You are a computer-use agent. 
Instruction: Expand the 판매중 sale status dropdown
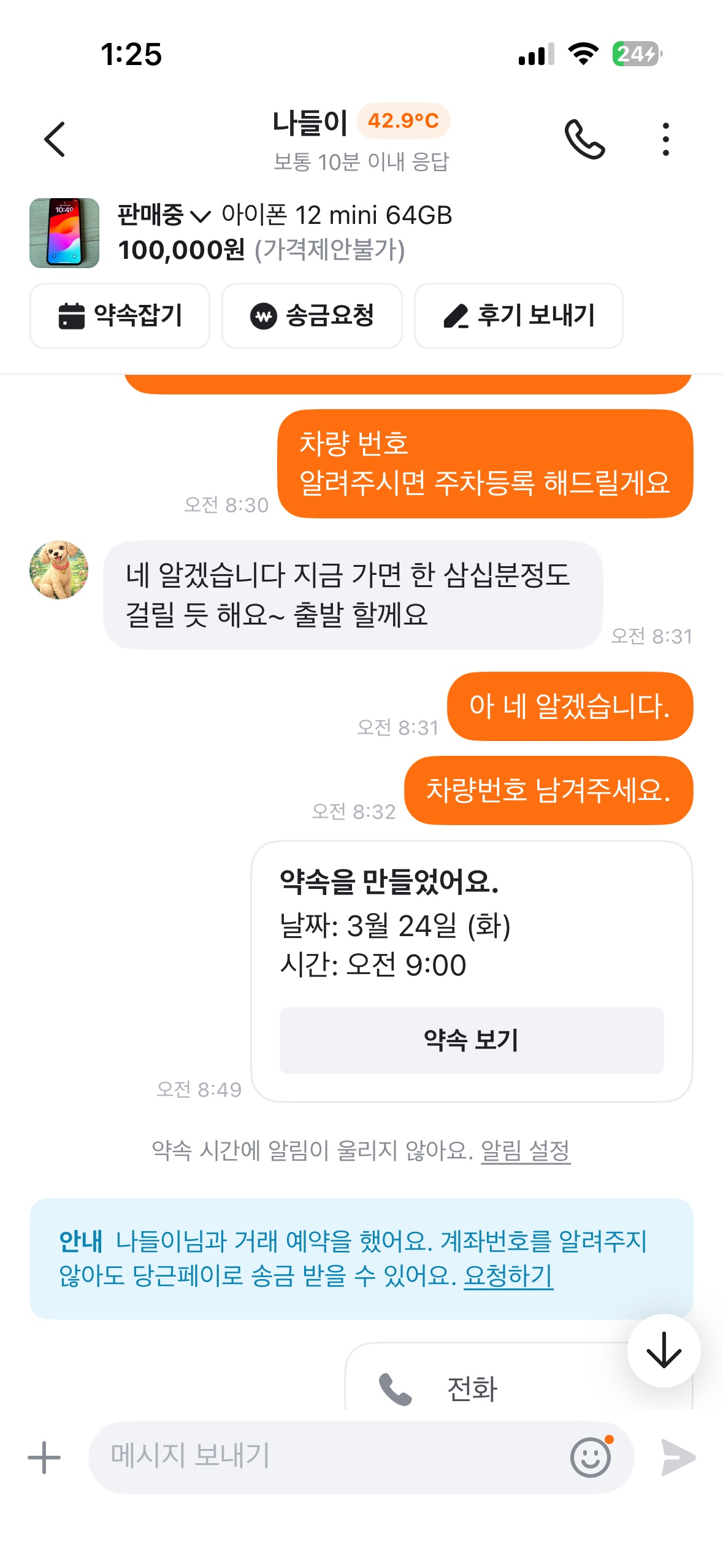pyautogui.click(x=163, y=215)
